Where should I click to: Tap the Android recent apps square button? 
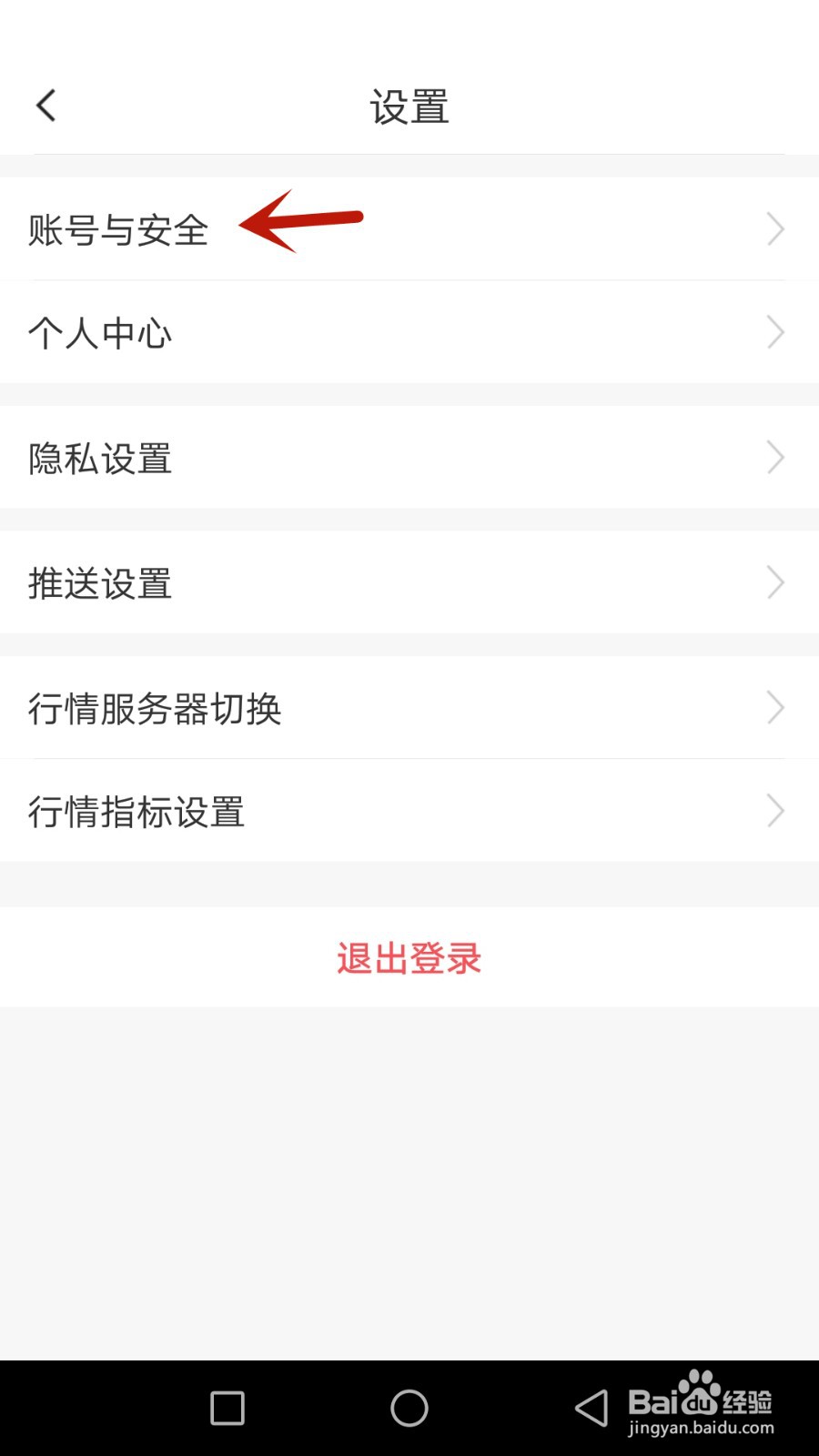pos(226,1408)
